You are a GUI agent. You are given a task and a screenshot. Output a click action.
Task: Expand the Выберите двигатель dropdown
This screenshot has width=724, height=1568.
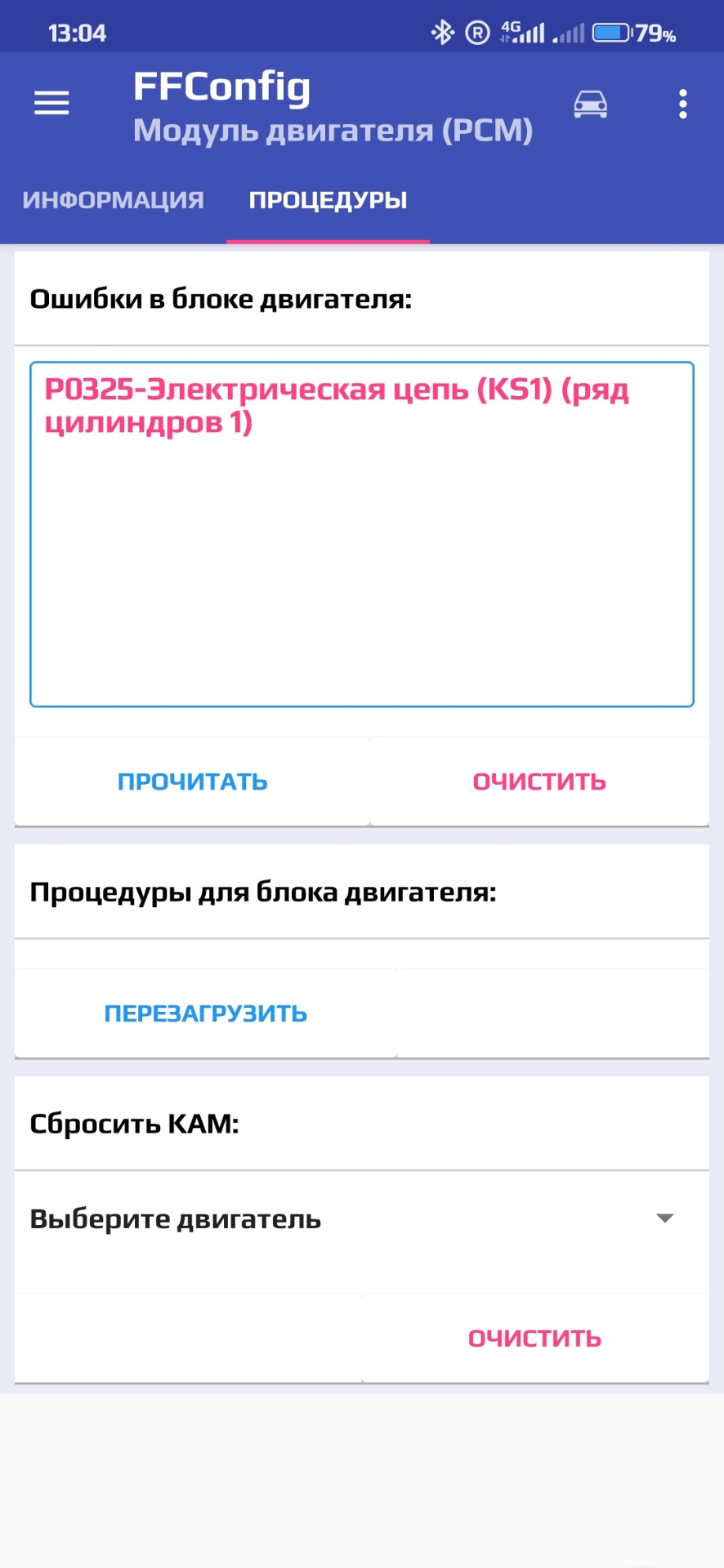pos(351,1219)
